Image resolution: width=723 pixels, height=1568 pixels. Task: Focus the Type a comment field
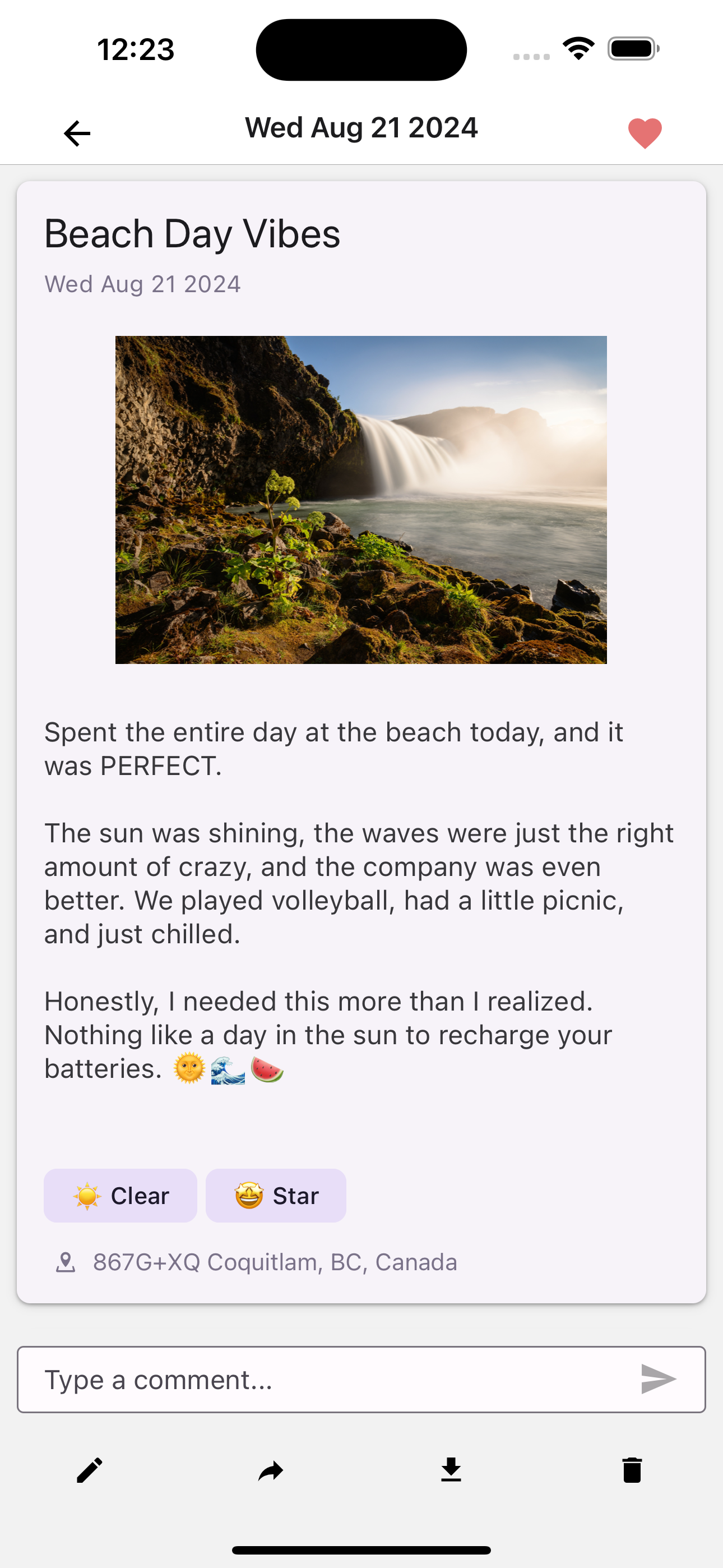(x=328, y=1380)
